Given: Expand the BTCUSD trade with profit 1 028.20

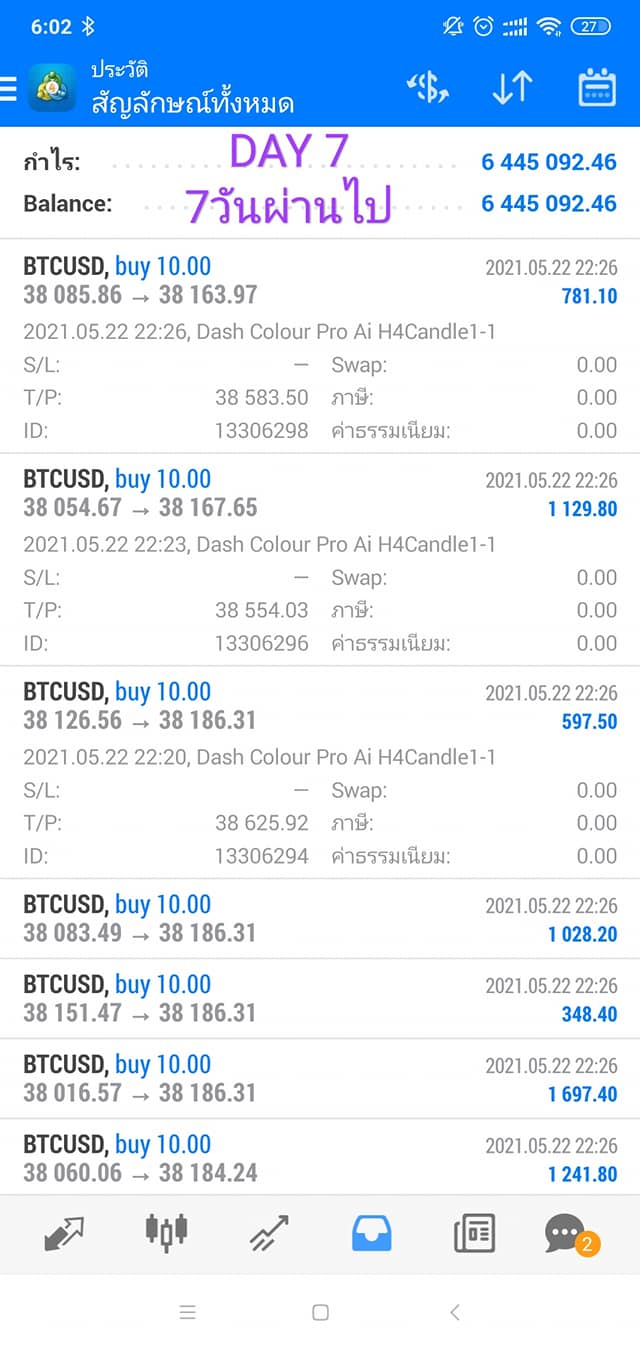Looking at the screenshot, I should pos(320,919).
